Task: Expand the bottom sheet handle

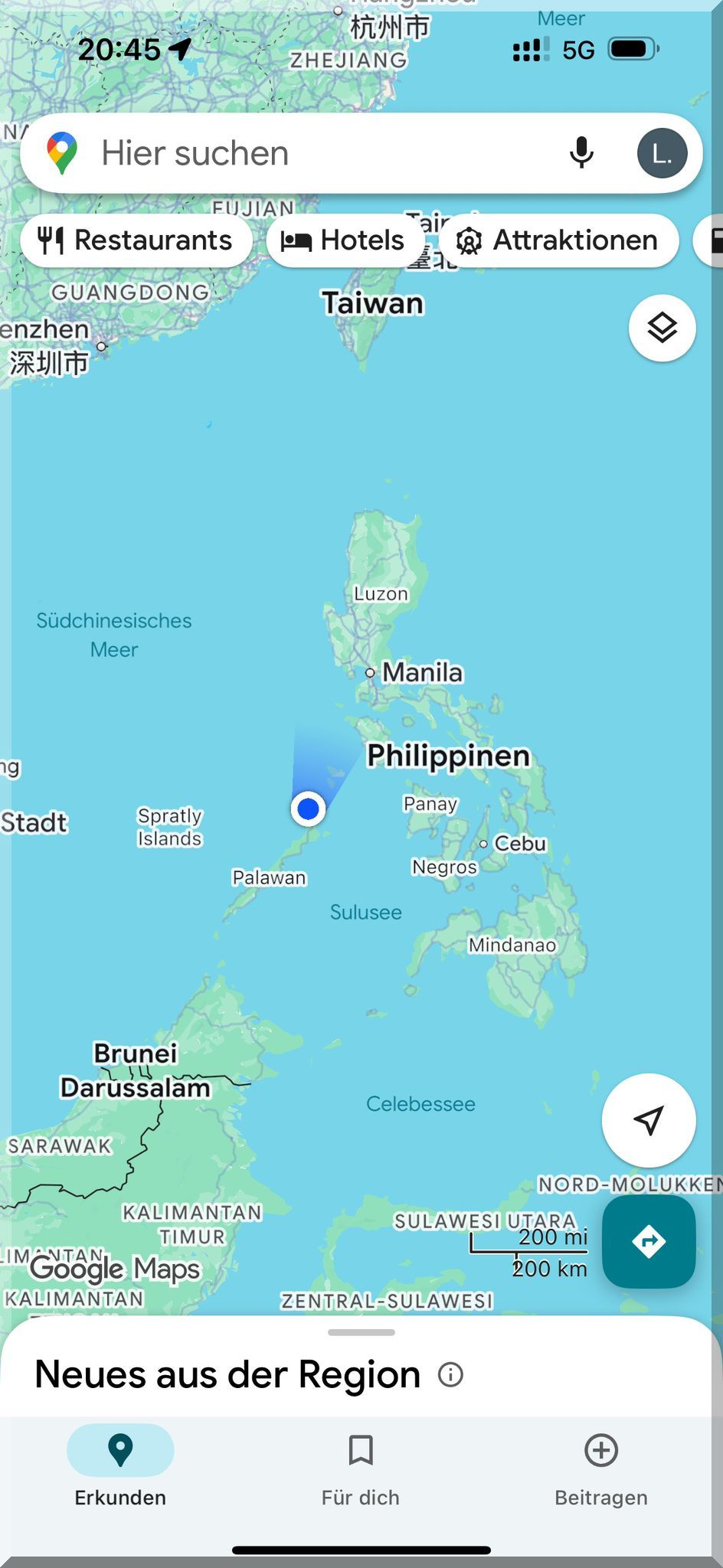Action: pyautogui.click(x=361, y=1332)
